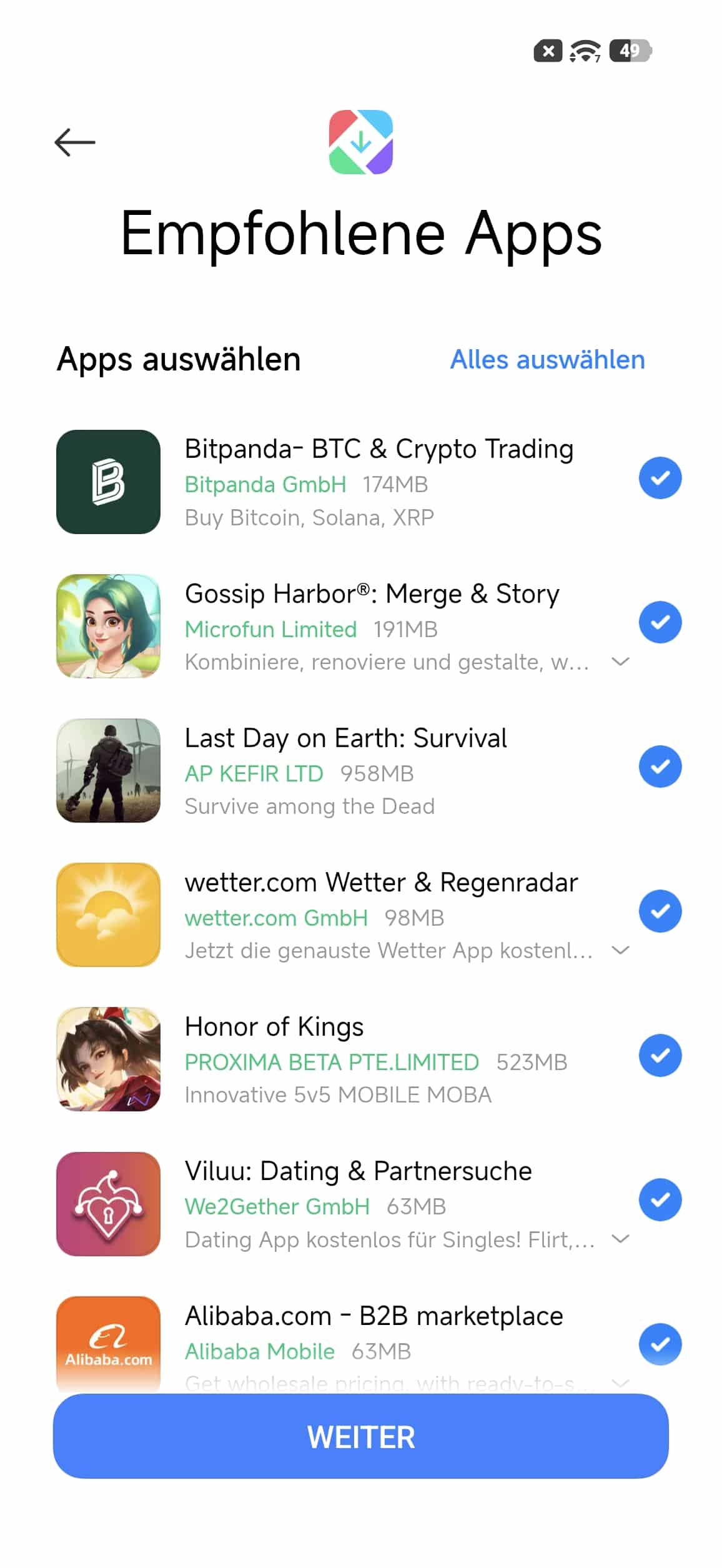Expand the Viluu dating description
Image resolution: width=722 pixels, height=1568 pixels.
coord(620,1239)
